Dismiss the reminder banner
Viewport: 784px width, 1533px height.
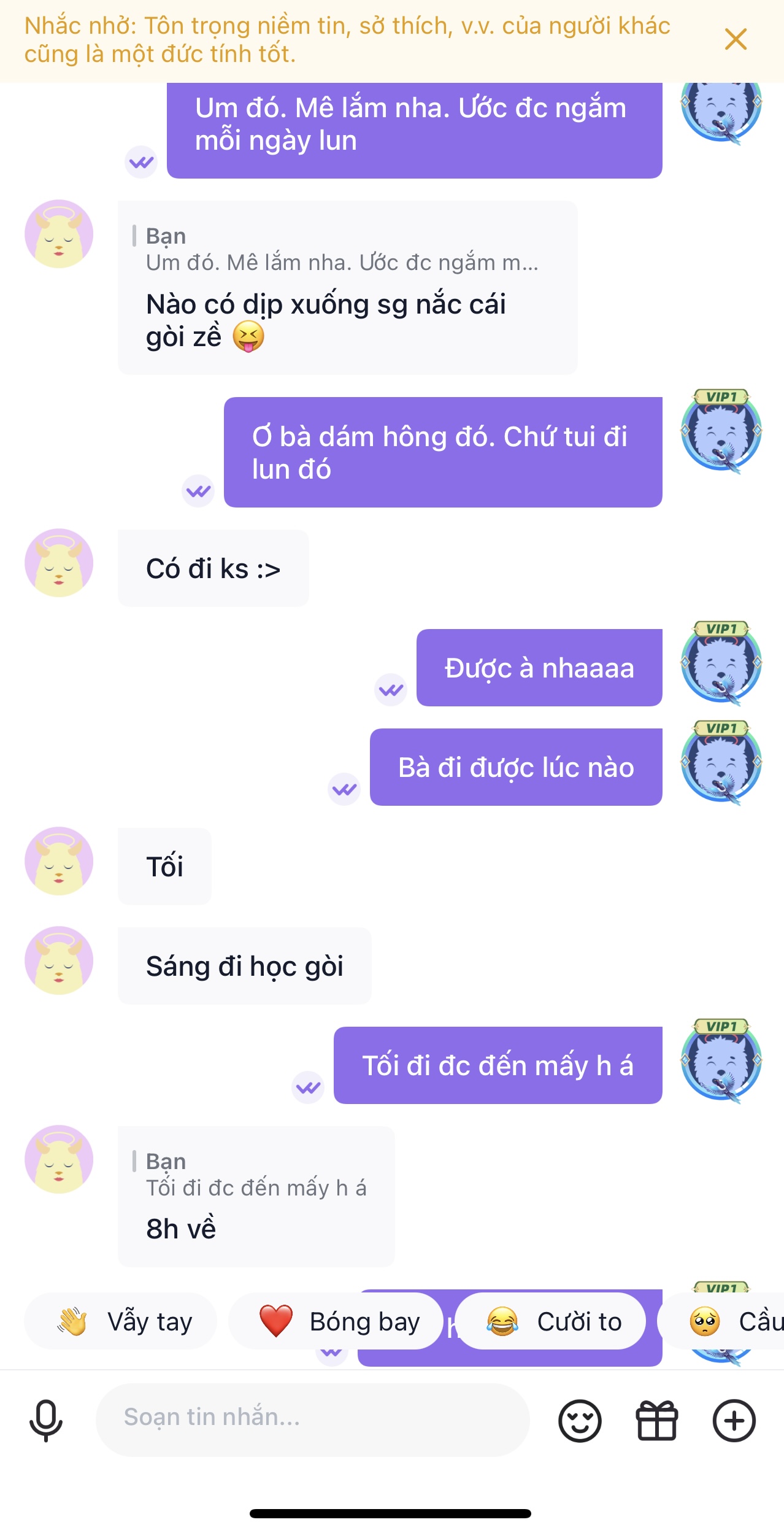[736, 39]
